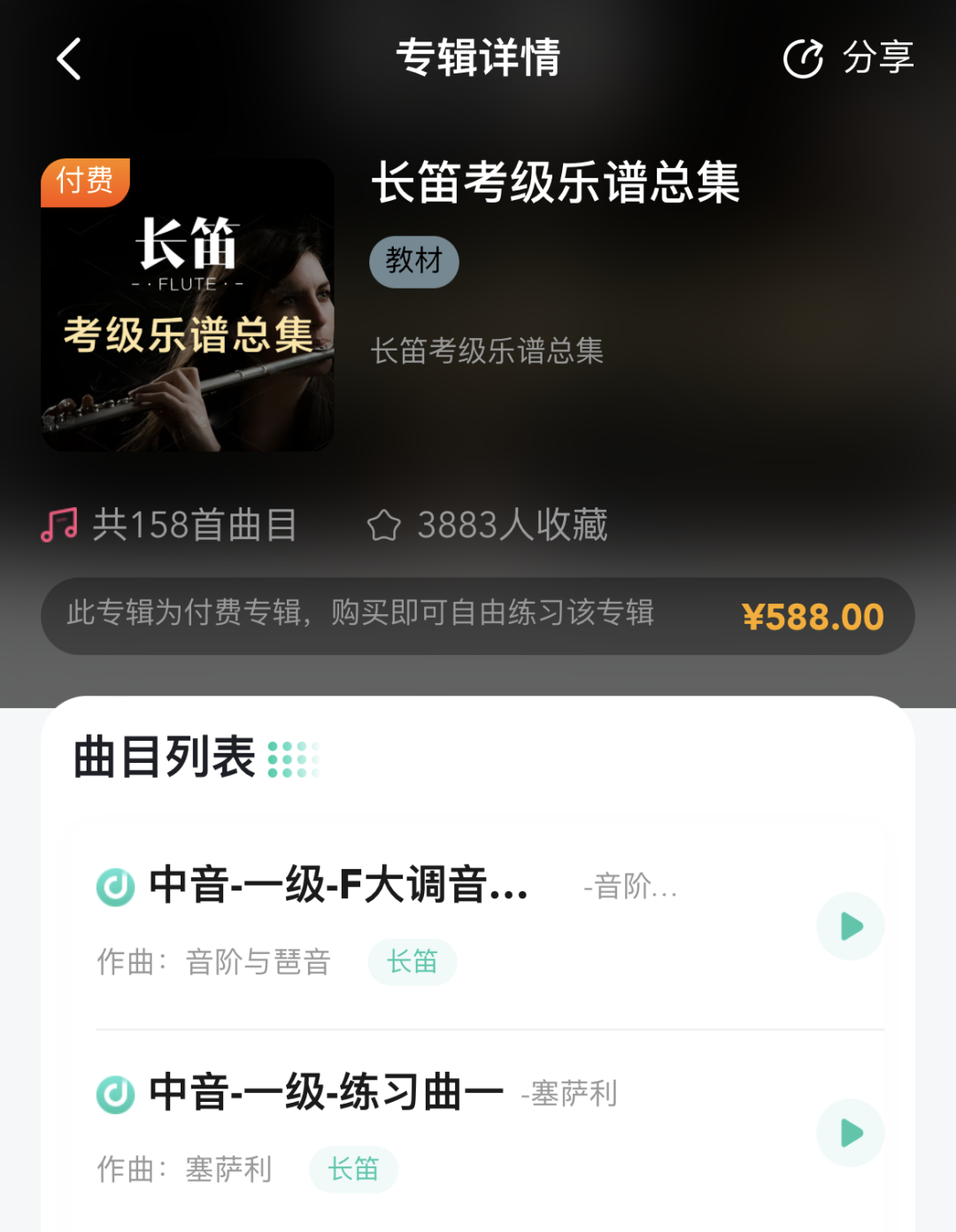Play 中音-一级-F大调音阶 track

[850, 927]
